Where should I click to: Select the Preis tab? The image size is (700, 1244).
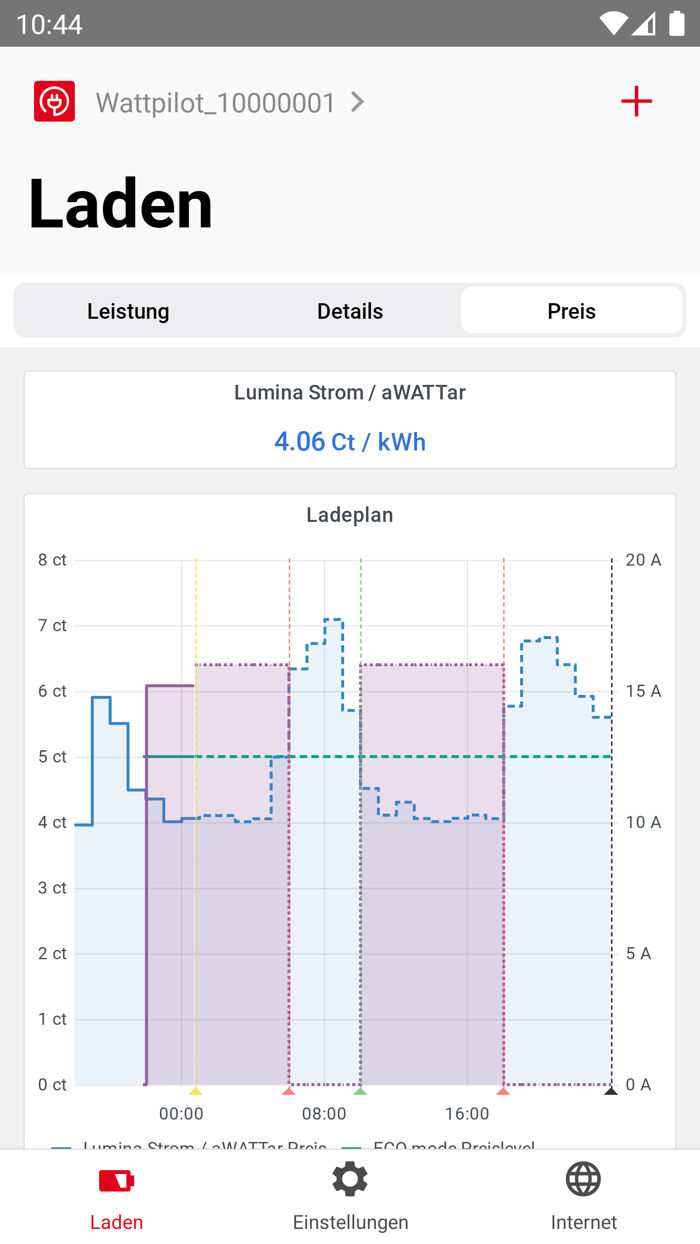pos(571,311)
